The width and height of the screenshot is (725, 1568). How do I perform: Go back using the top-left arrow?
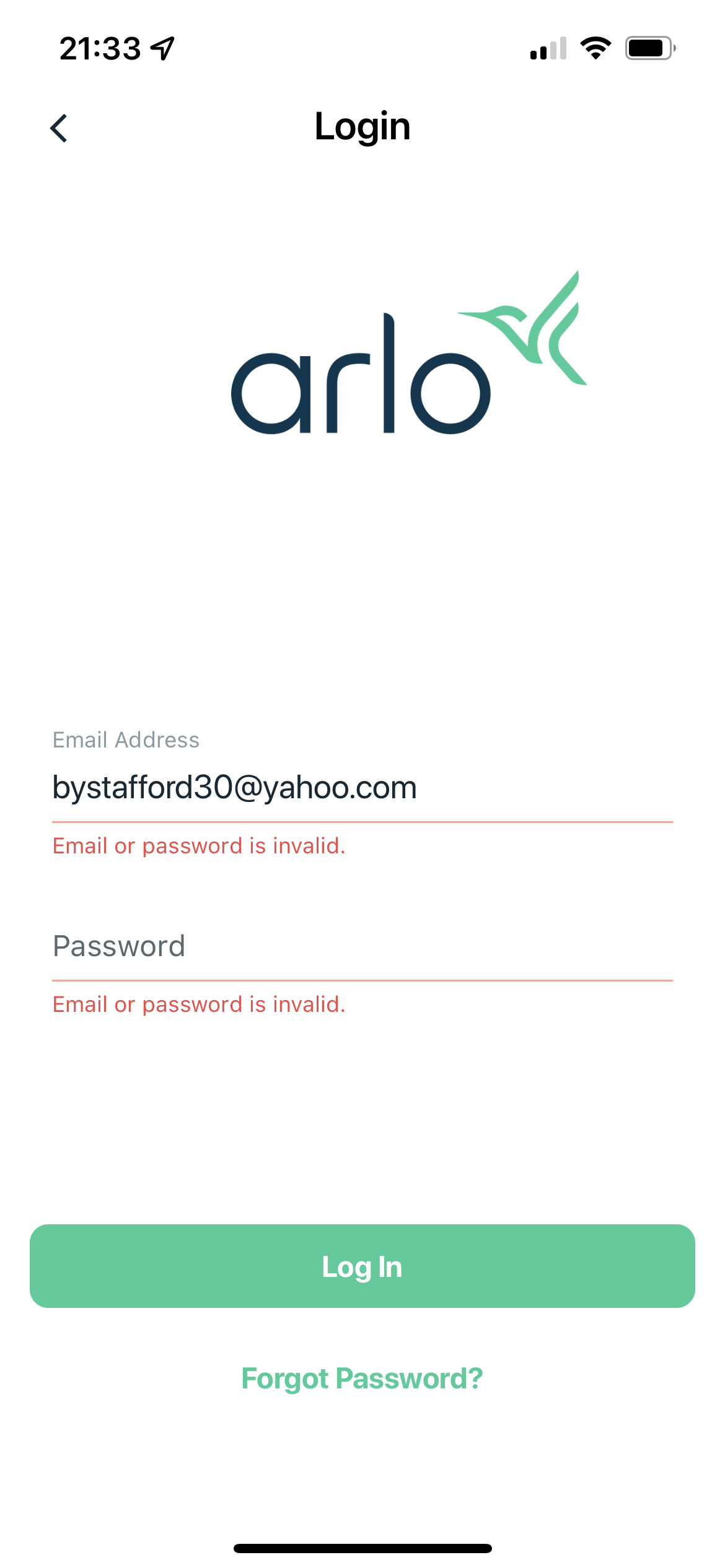click(59, 128)
